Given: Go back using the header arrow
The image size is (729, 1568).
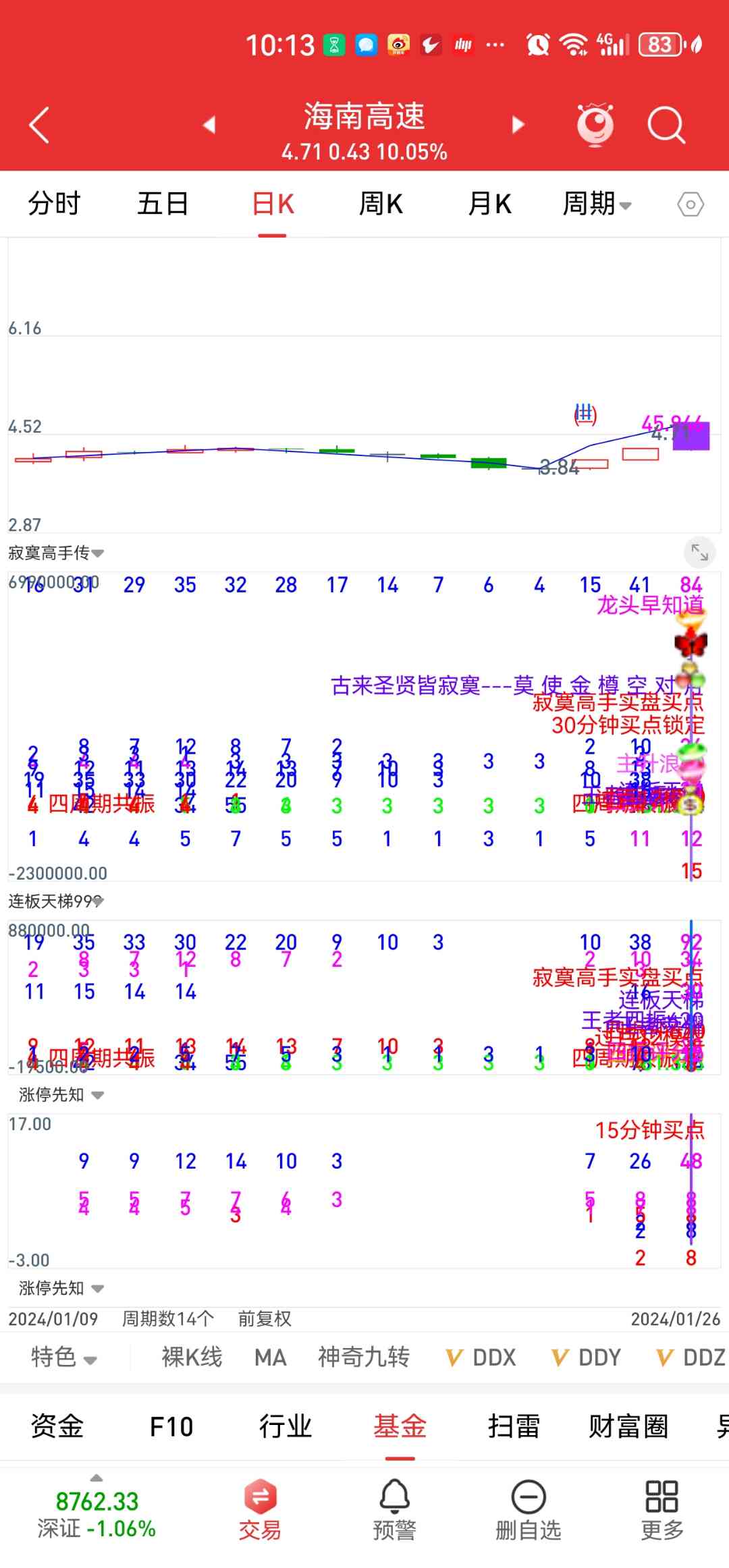Looking at the screenshot, I should pos(39,125).
